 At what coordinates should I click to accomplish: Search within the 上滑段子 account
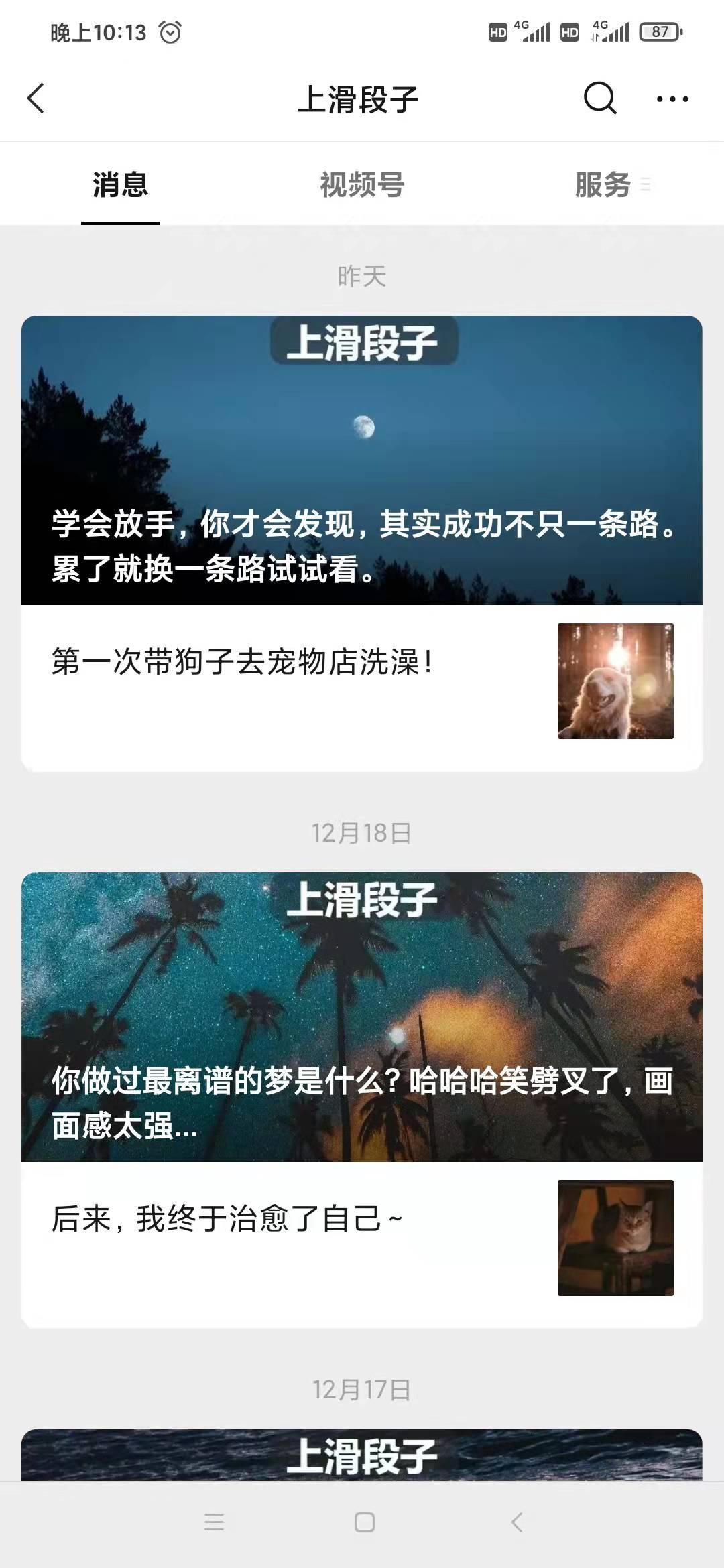[x=599, y=99]
